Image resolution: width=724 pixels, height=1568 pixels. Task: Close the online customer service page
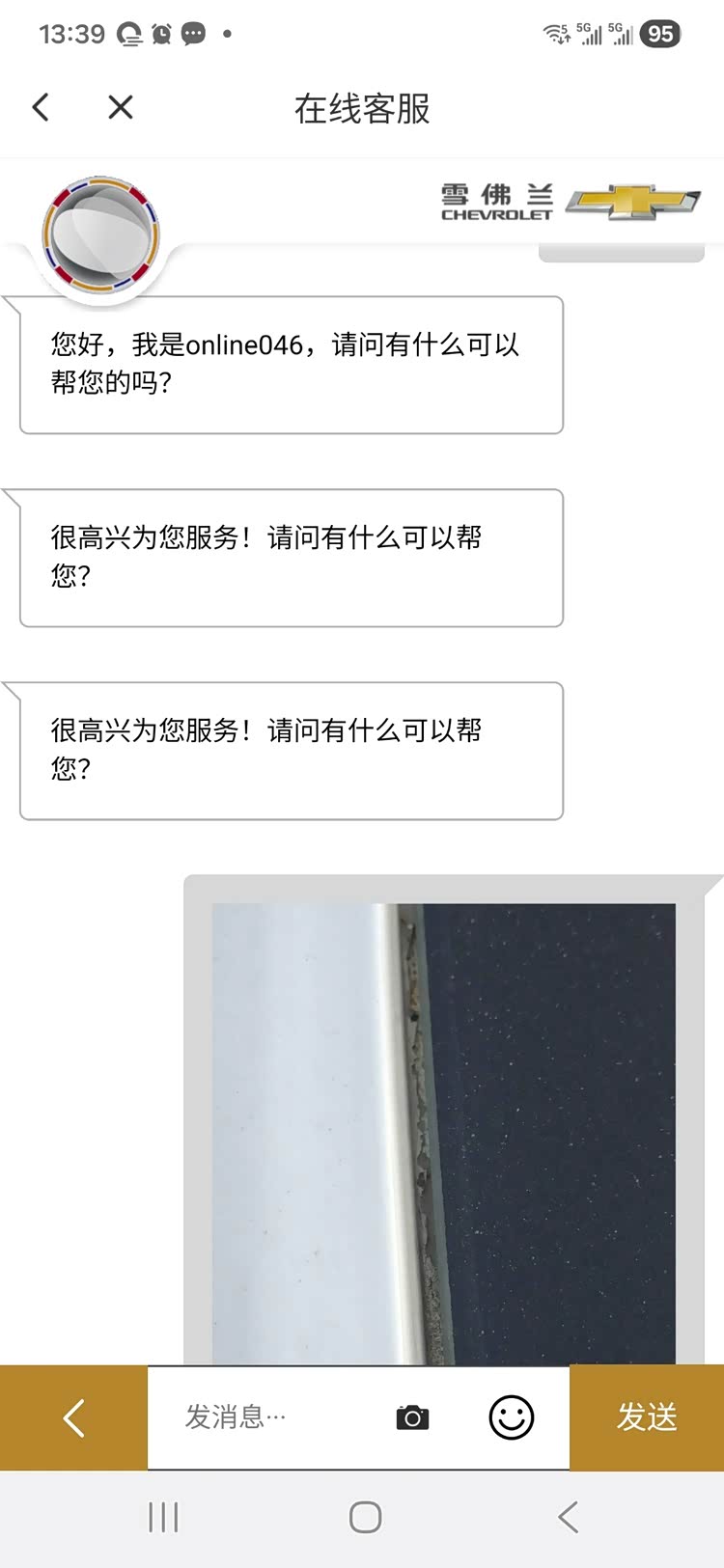point(121,107)
